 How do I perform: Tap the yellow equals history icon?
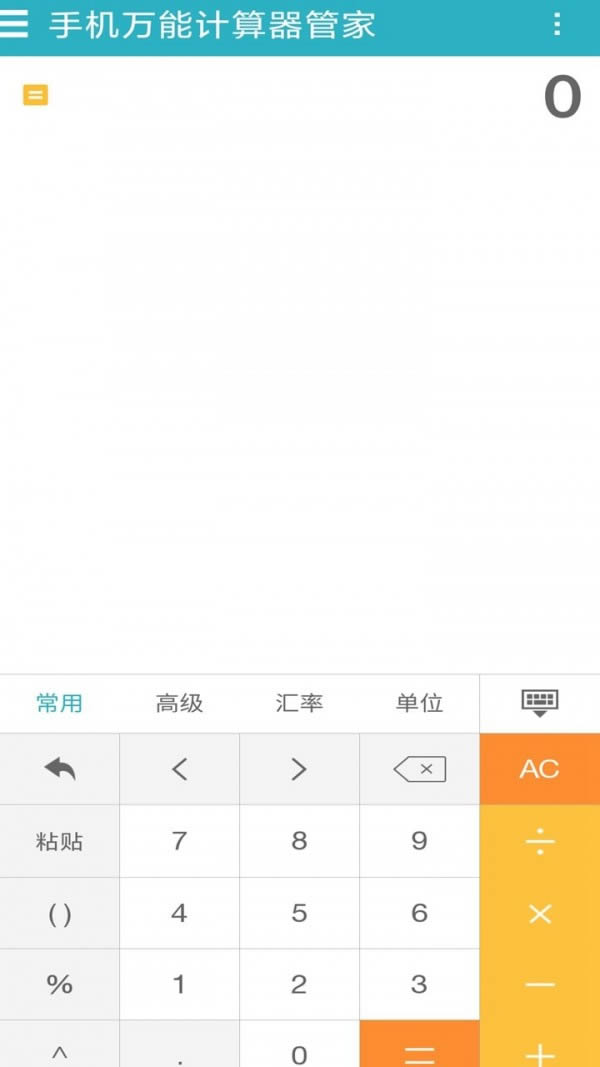pyautogui.click(x=35, y=95)
